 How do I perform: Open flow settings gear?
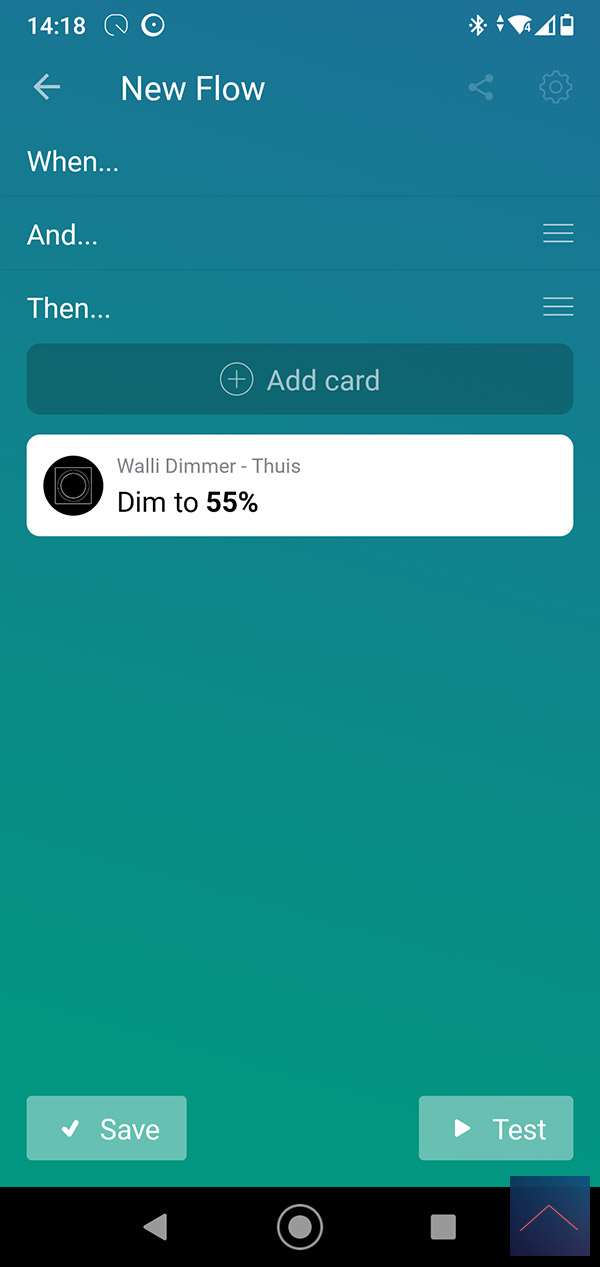pos(555,88)
